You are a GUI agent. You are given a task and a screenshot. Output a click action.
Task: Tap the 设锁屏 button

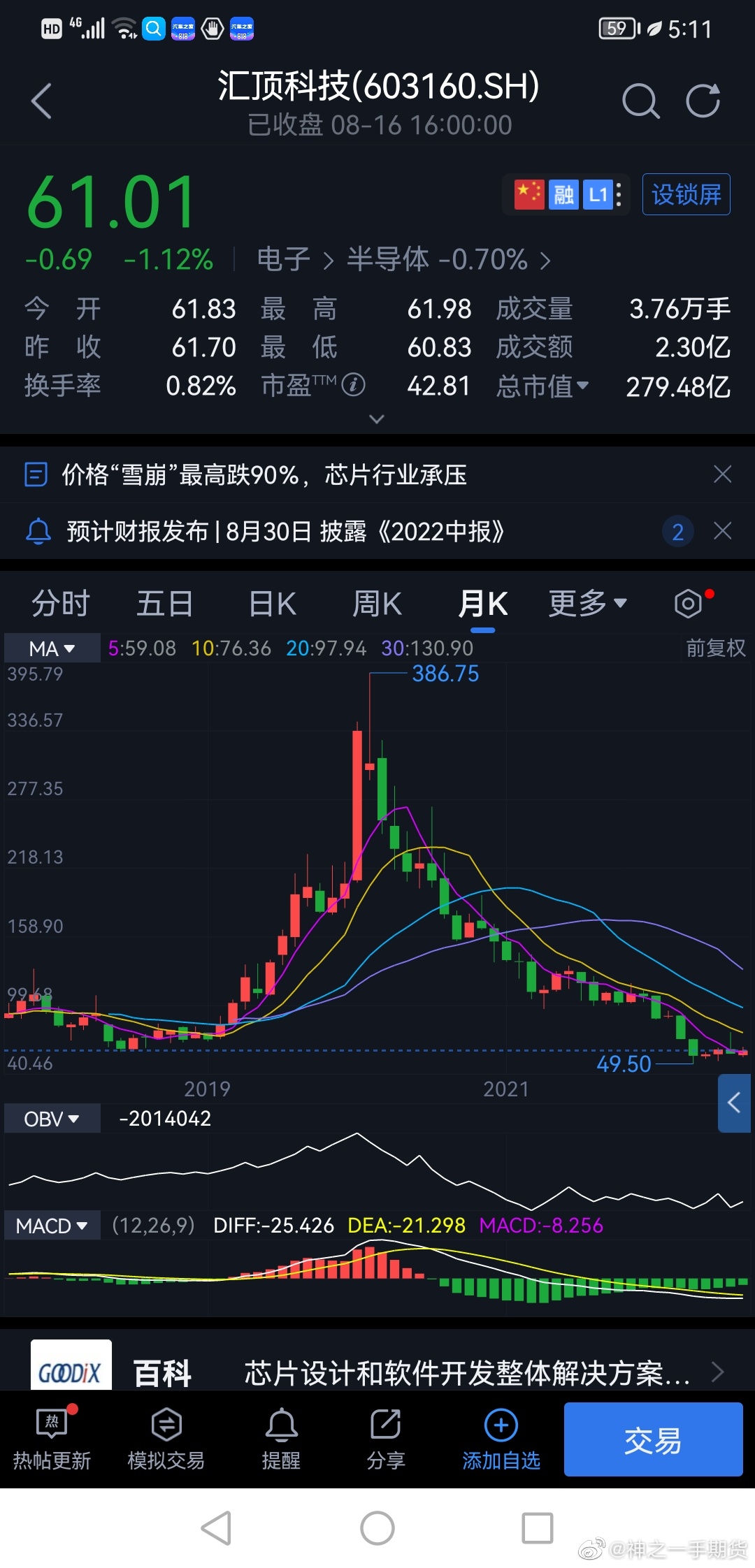click(x=686, y=194)
